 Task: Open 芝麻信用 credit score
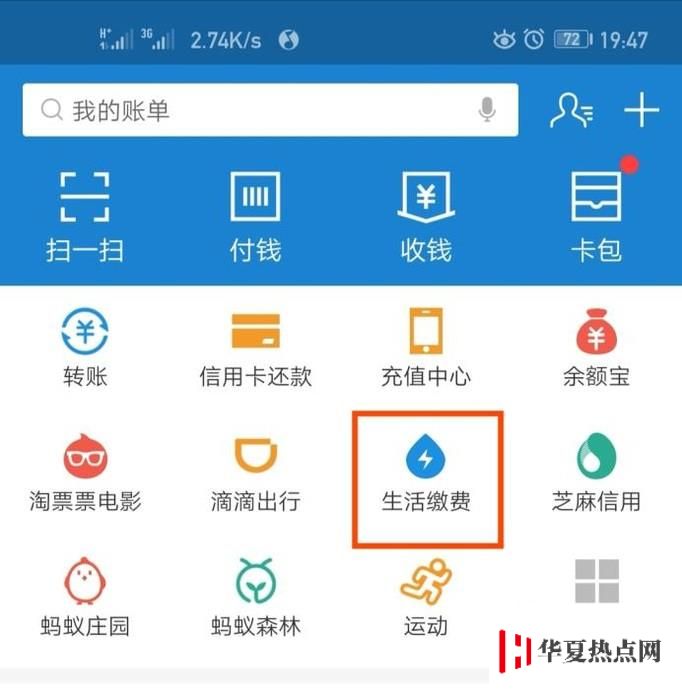[x=596, y=473]
